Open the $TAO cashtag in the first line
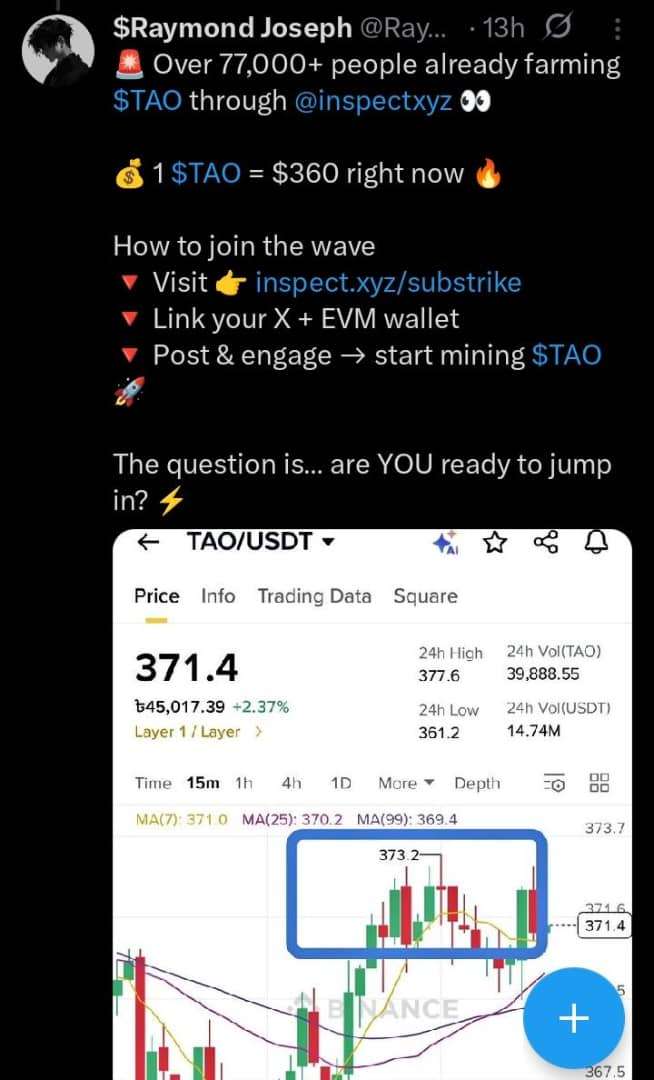This screenshot has width=654, height=1080. [x=147, y=101]
